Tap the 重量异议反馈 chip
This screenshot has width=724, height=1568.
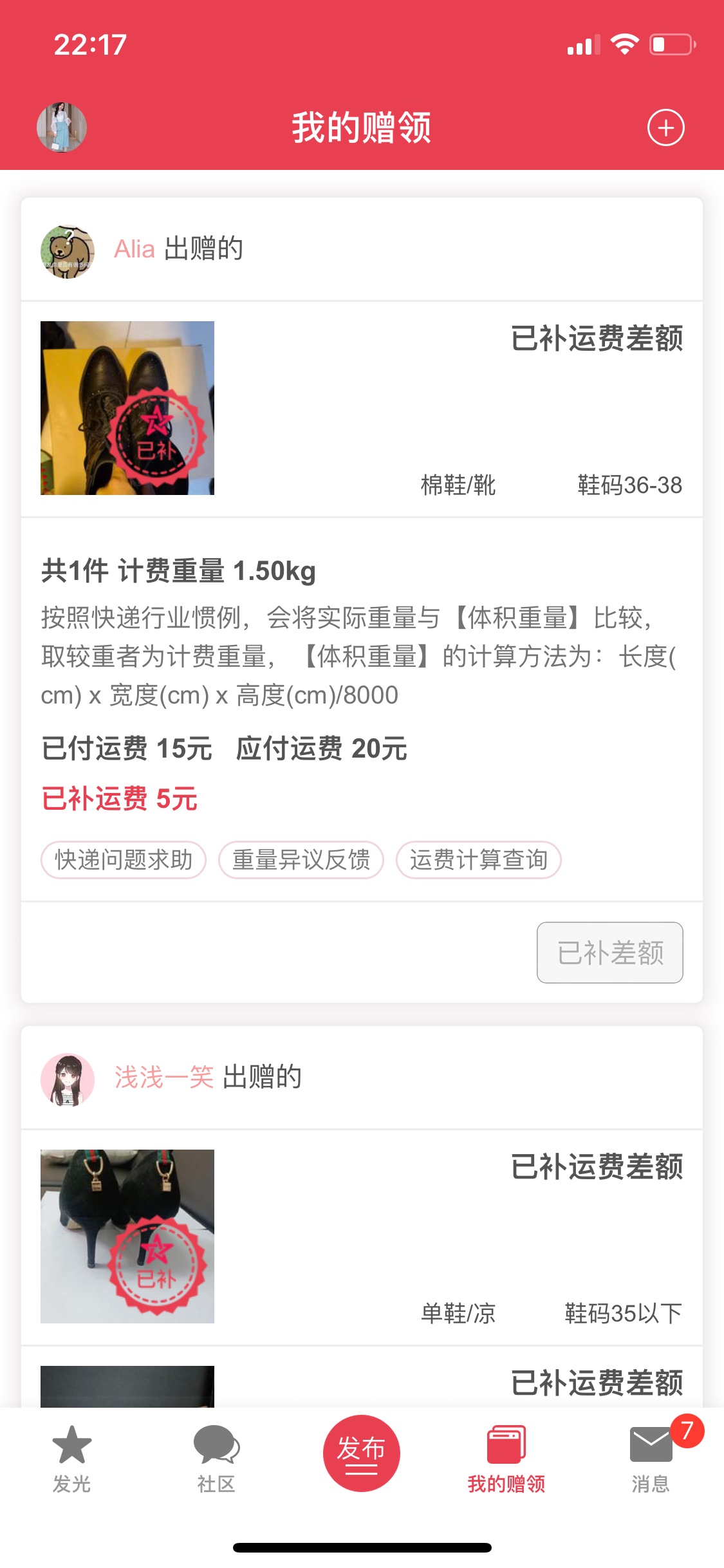coord(301,860)
